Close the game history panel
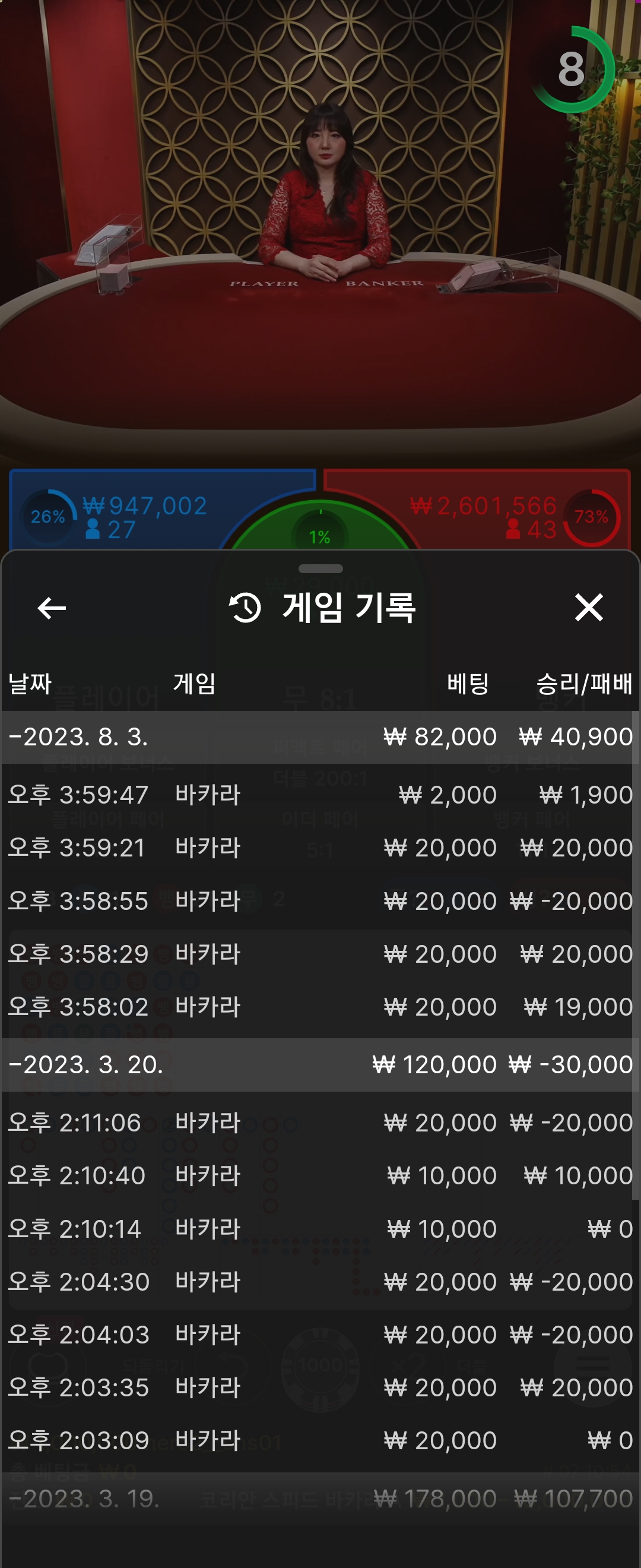Viewport: 641px width, 1568px height. pyautogui.click(x=588, y=608)
